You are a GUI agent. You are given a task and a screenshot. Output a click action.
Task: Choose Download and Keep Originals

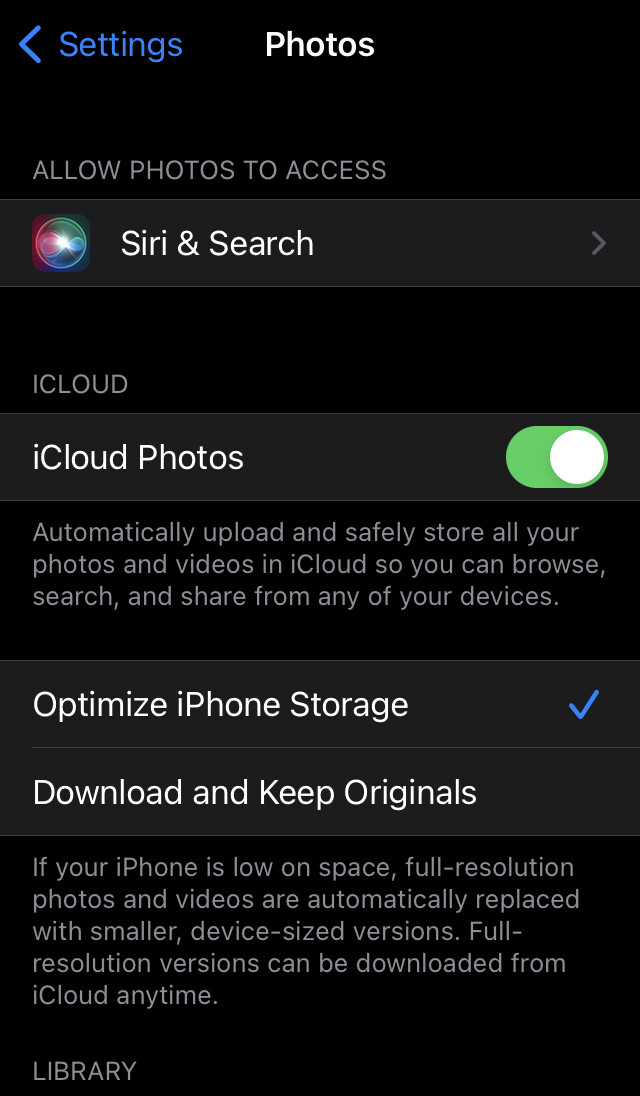(320, 792)
